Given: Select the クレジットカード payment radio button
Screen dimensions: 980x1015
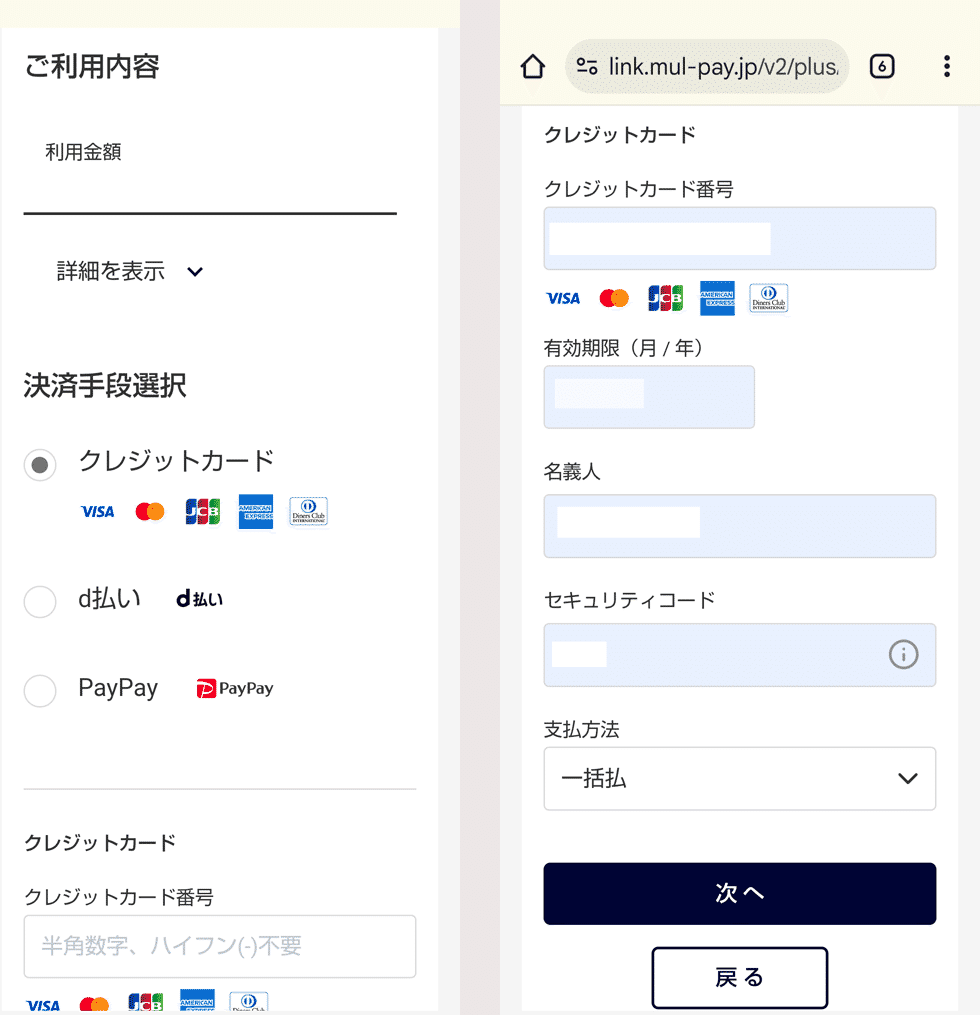Looking at the screenshot, I should 40,464.
